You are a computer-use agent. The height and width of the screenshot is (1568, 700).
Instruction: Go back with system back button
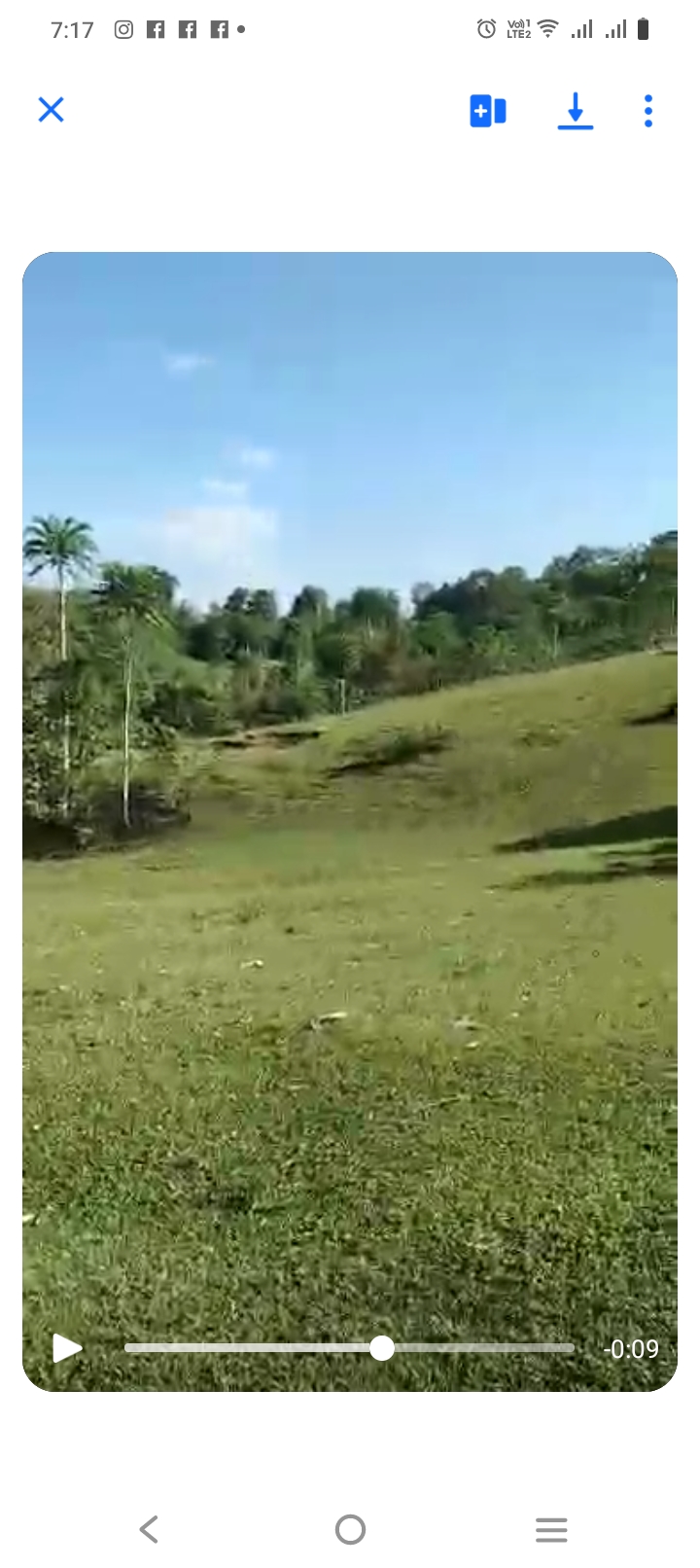149,1529
